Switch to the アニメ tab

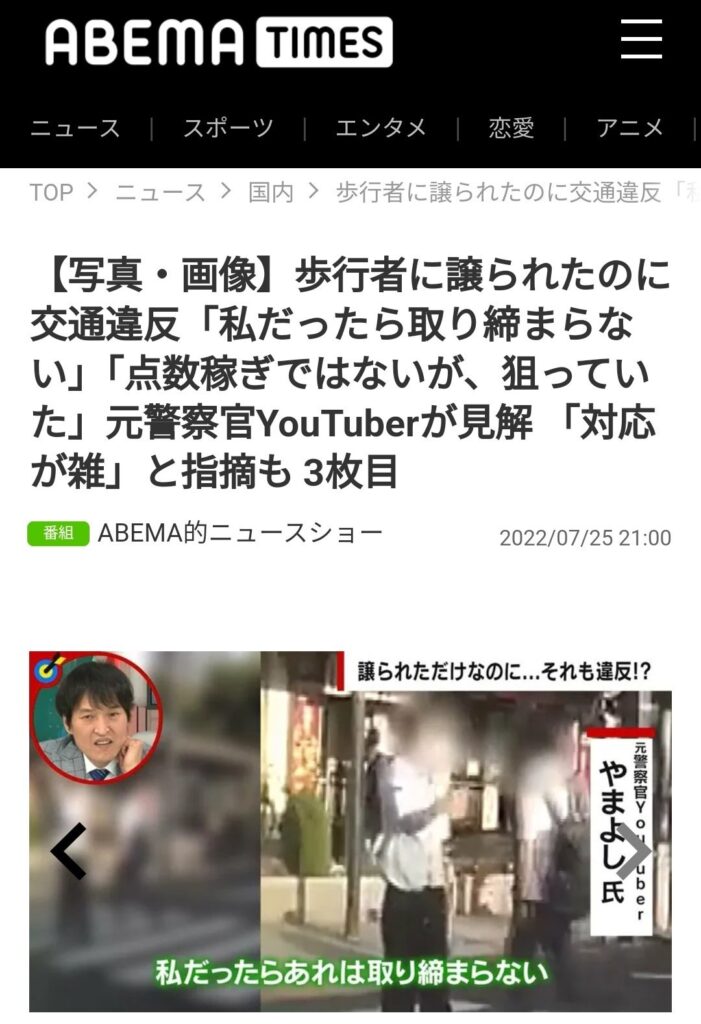(x=630, y=128)
